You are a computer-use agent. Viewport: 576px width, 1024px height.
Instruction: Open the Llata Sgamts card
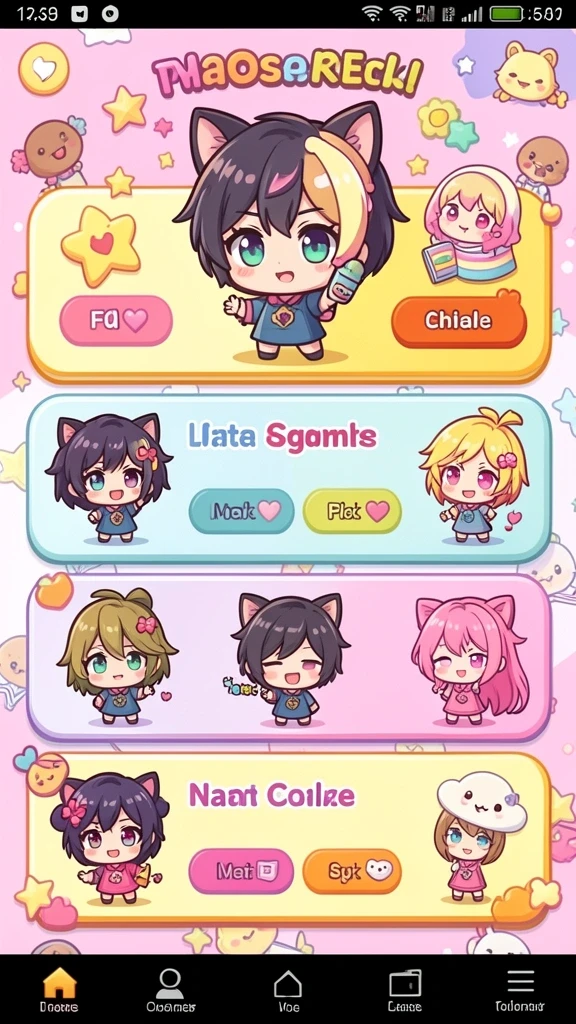[289, 479]
